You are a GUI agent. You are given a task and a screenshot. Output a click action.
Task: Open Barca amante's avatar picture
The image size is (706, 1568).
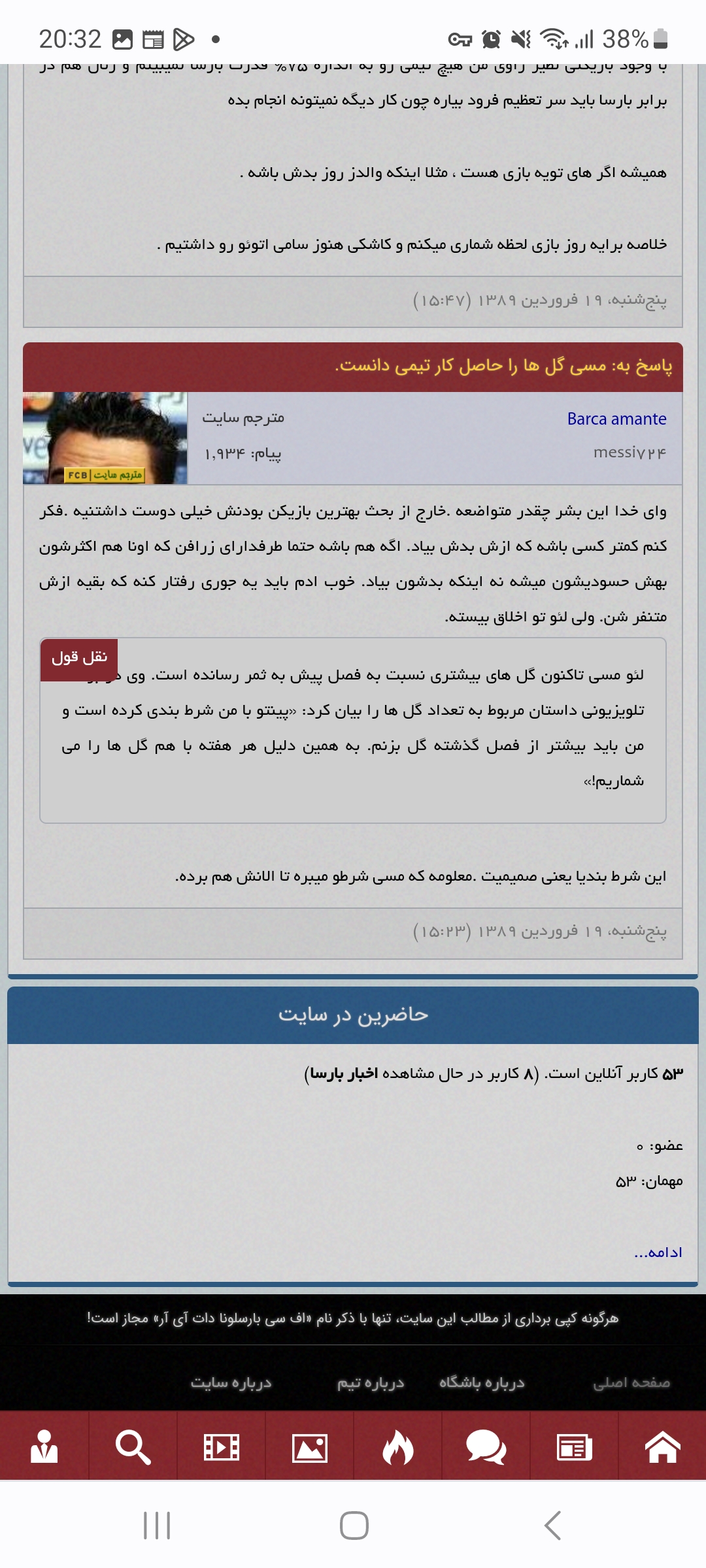click(105, 438)
